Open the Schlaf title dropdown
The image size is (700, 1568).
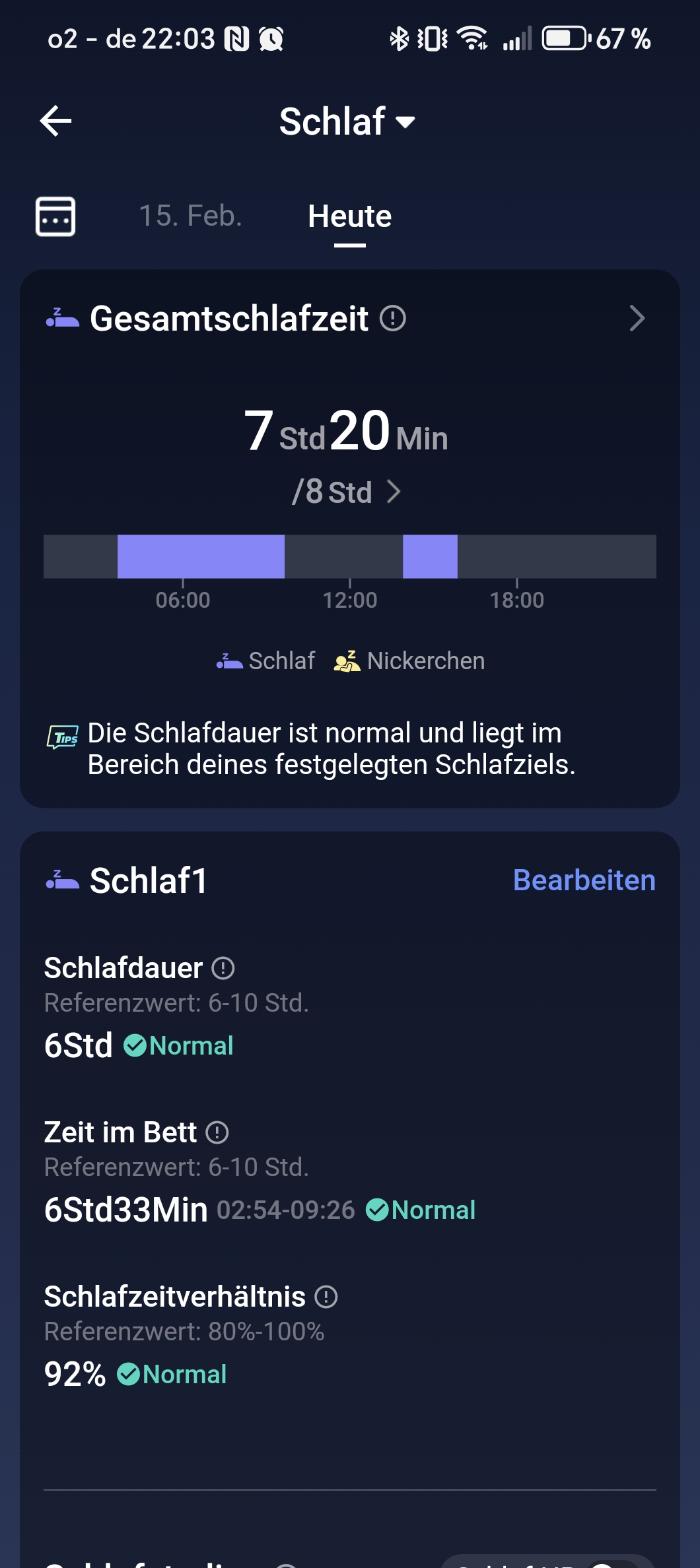tap(347, 122)
